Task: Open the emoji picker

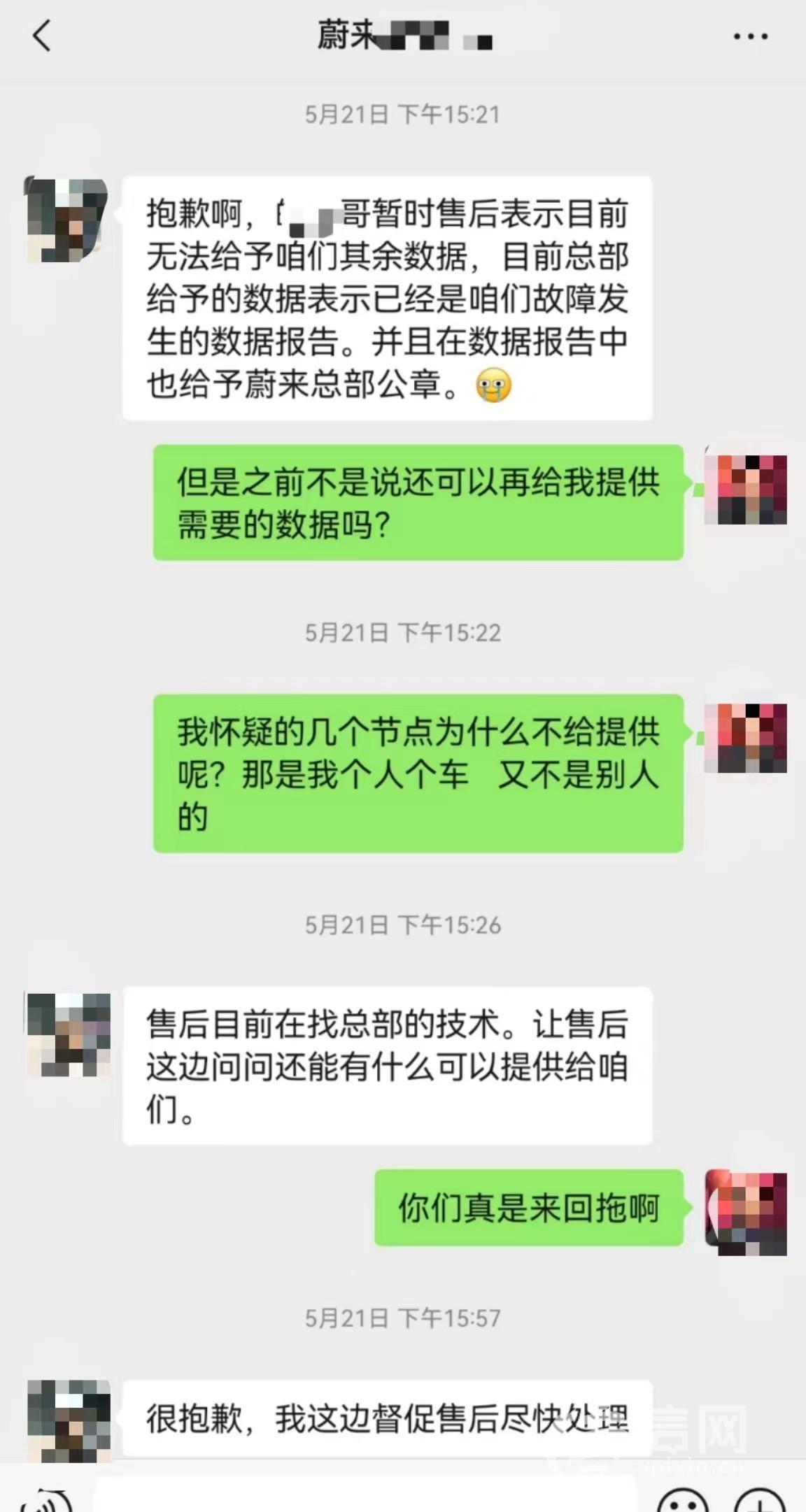Action: (683, 1499)
